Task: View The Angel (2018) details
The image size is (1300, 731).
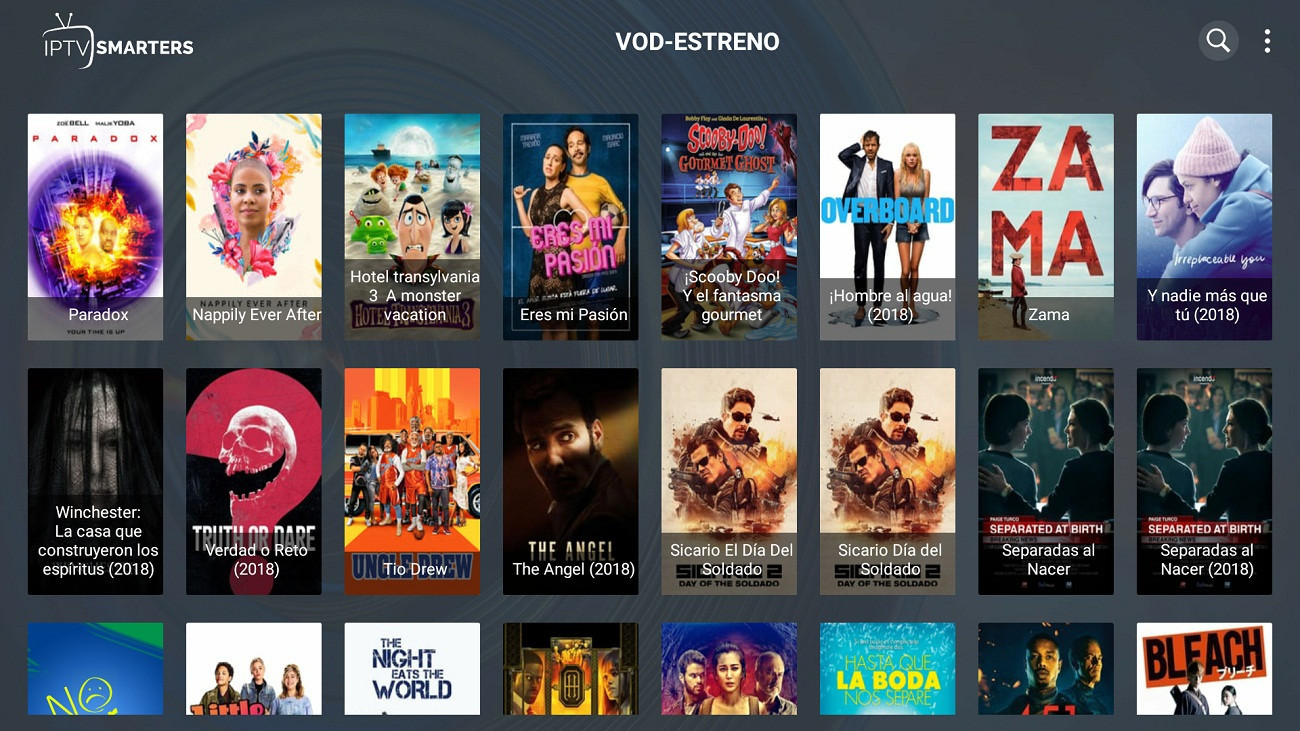Action: pyautogui.click(x=570, y=481)
